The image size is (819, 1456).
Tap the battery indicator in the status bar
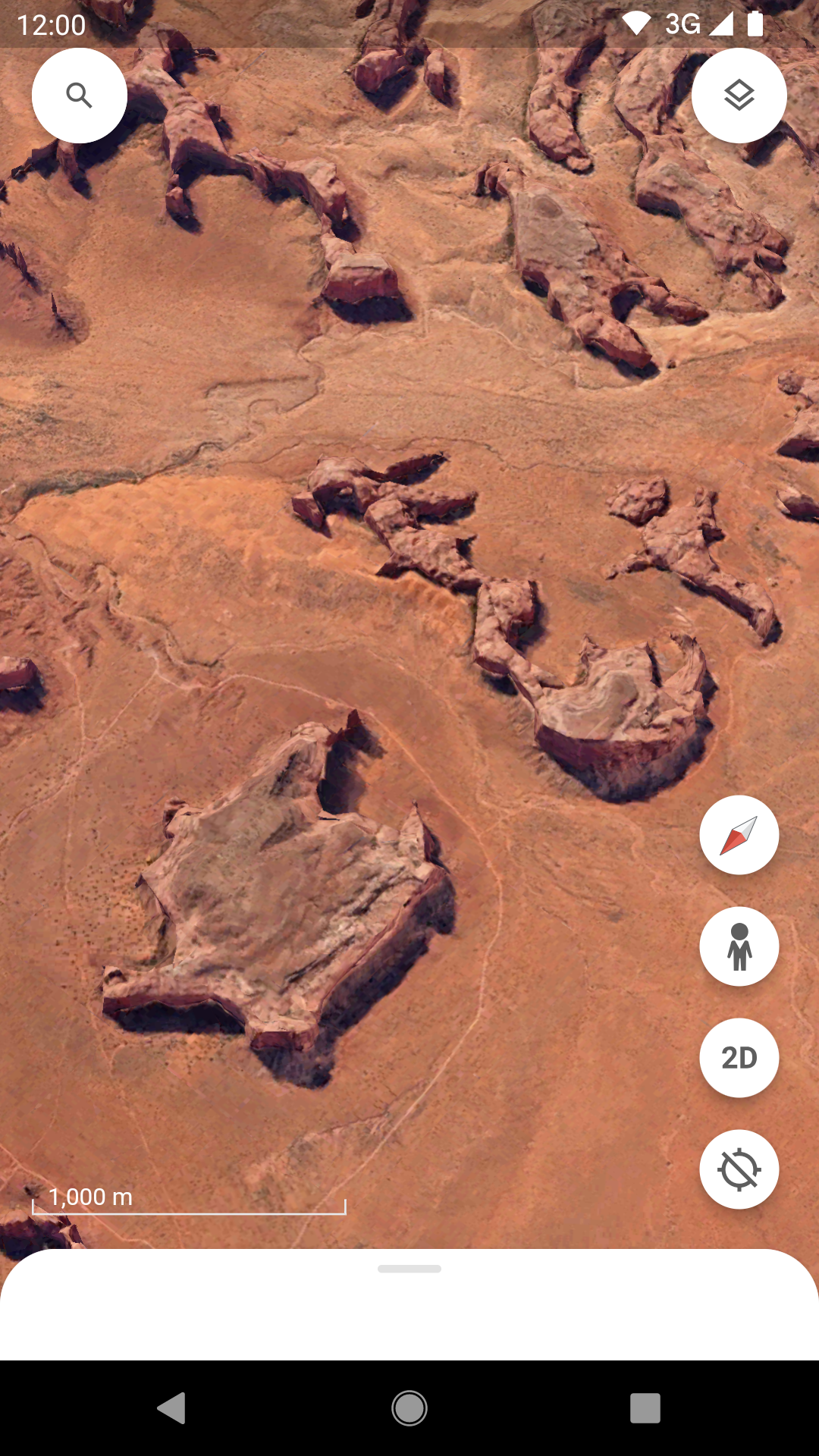pos(755,25)
